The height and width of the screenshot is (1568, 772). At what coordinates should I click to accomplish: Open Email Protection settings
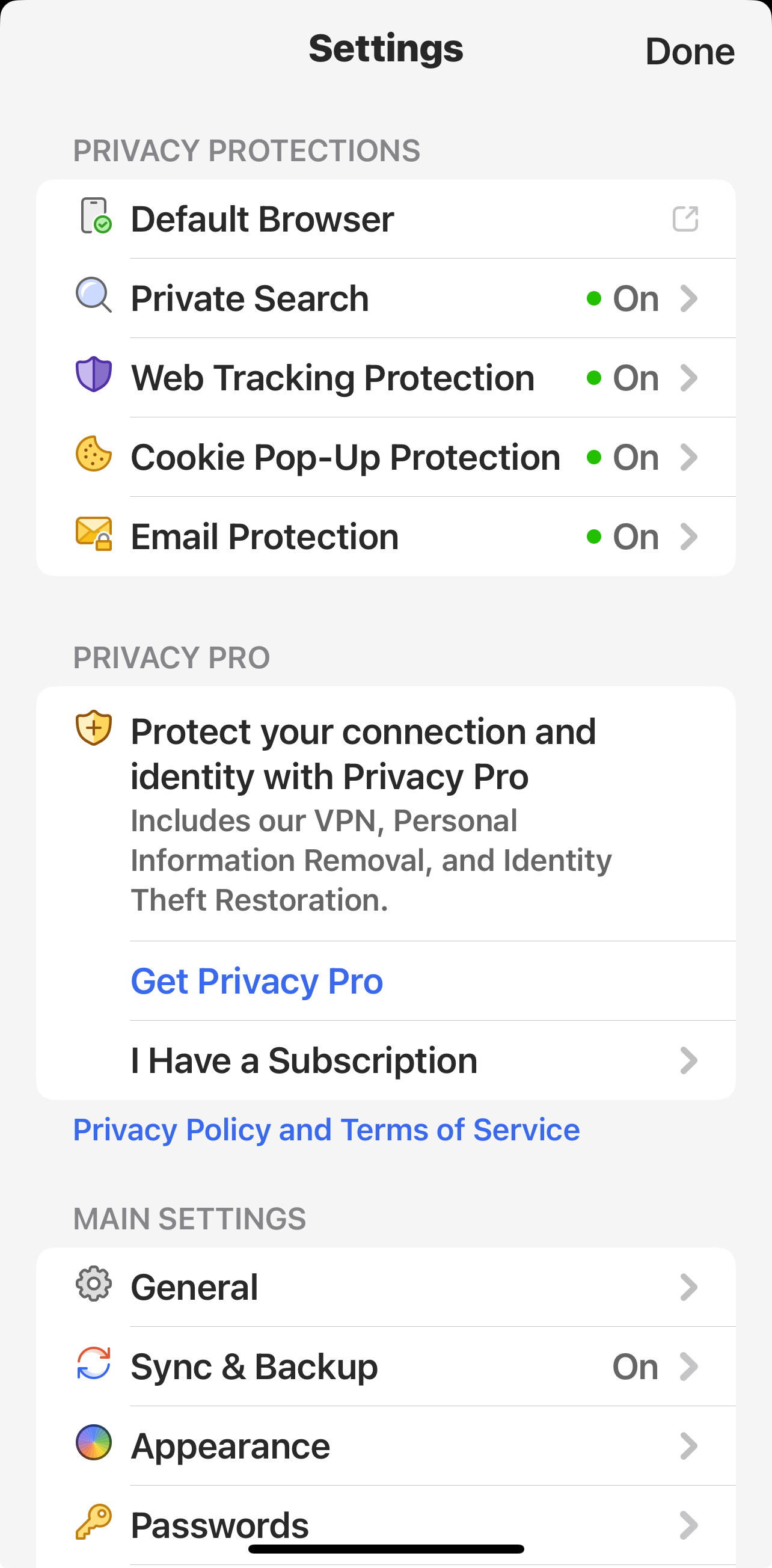pyautogui.click(x=385, y=537)
